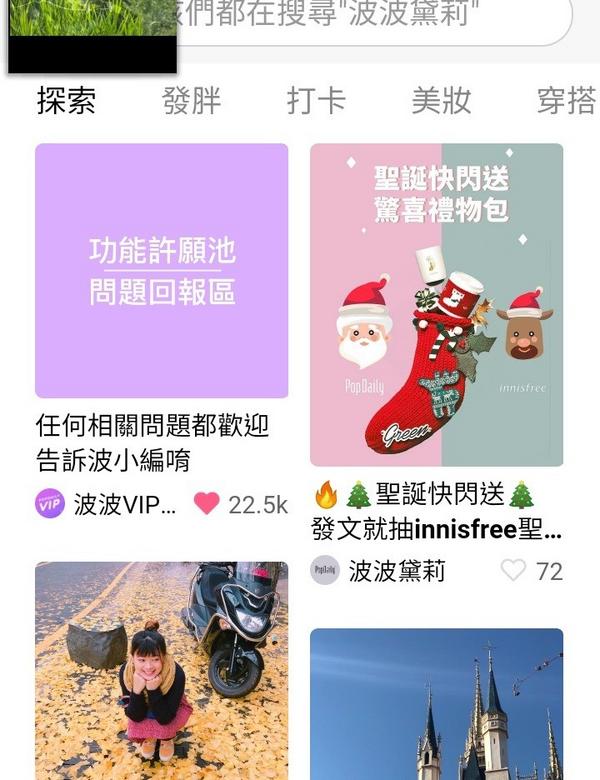Screen dimensions: 600x780
Task: Like the 聖誕快閃送 innisfree post
Action: [513, 571]
